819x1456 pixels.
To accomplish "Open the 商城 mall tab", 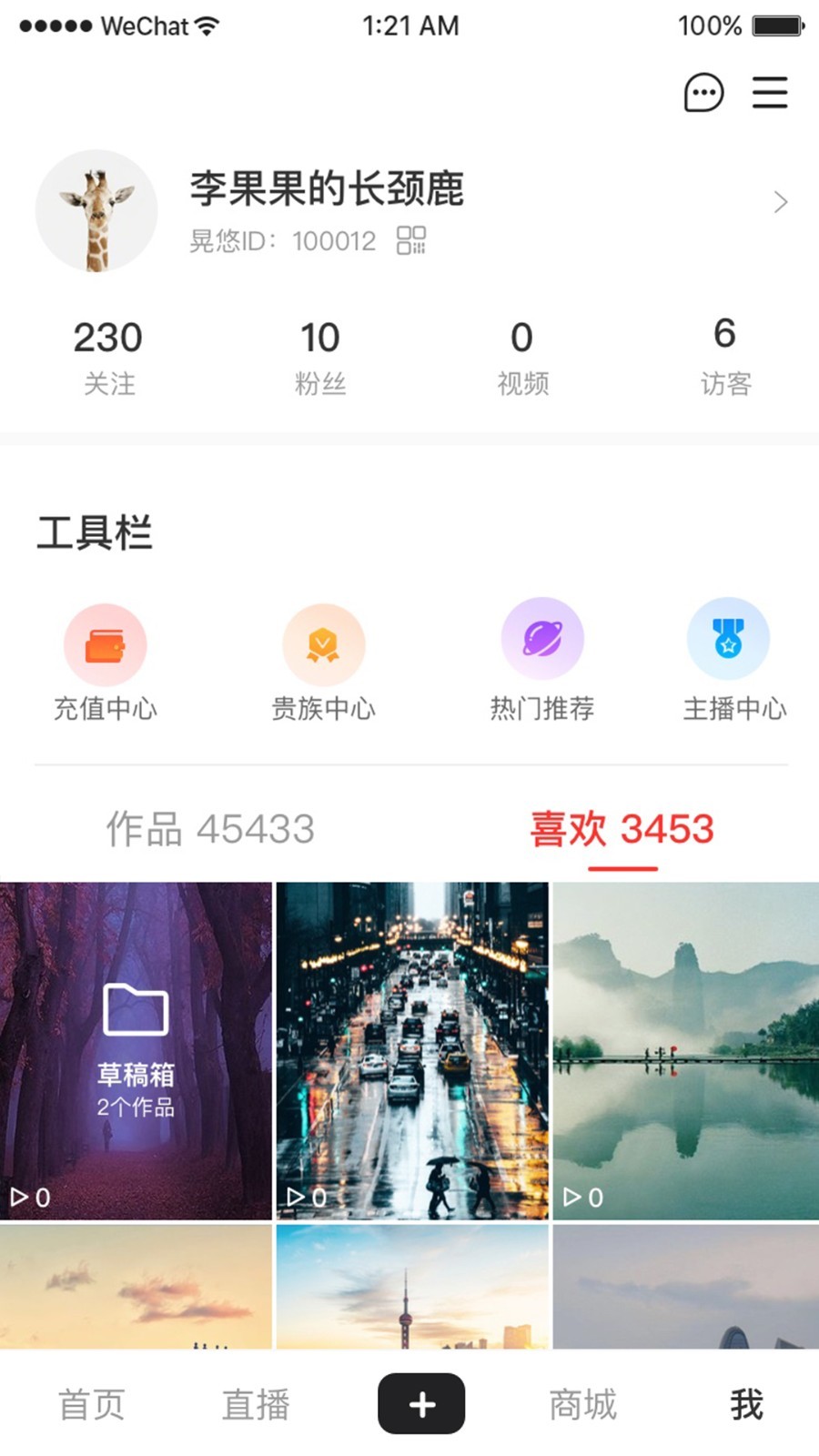I will [583, 1404].
